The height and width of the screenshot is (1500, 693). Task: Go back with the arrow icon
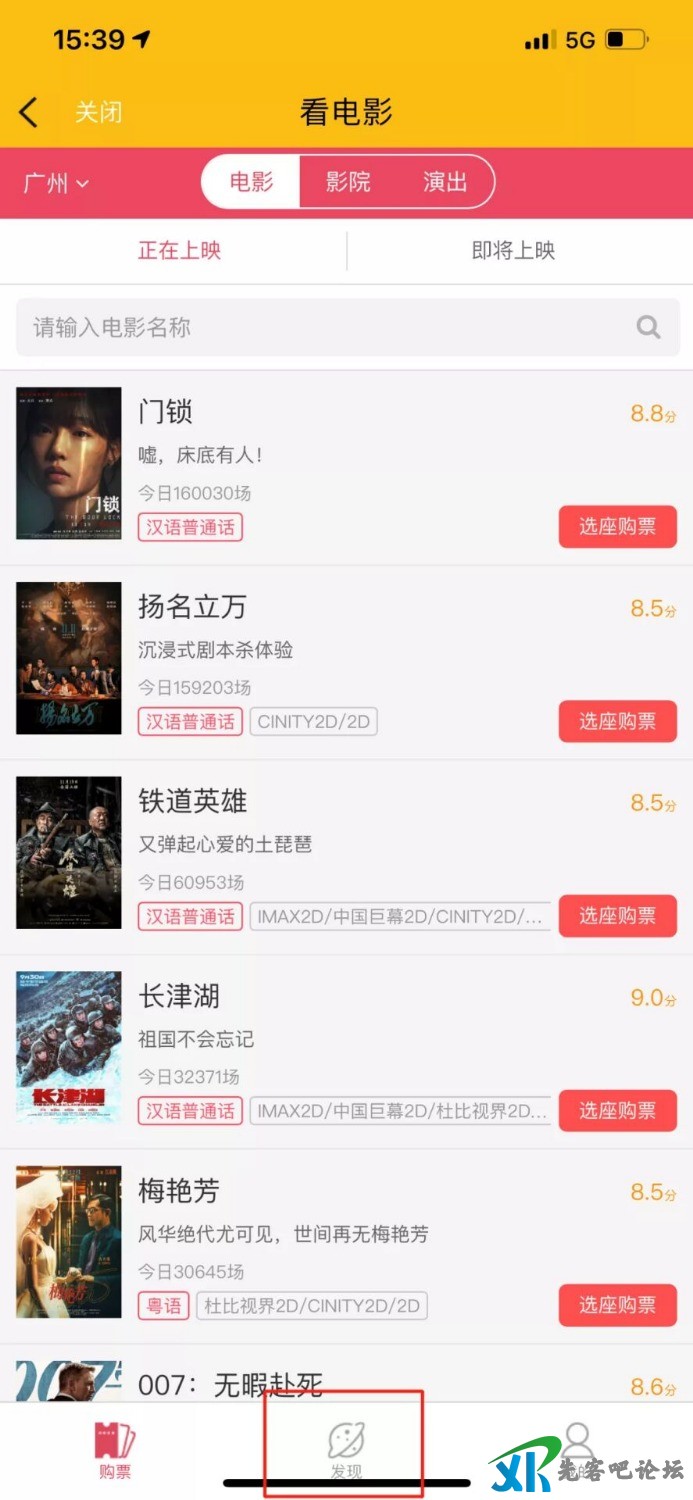29,112
